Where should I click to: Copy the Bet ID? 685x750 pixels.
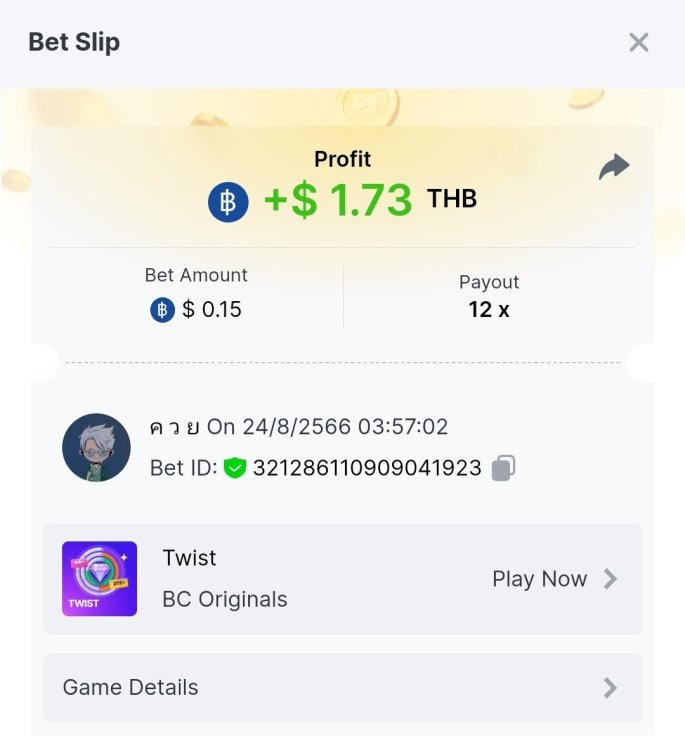[504, 467]
